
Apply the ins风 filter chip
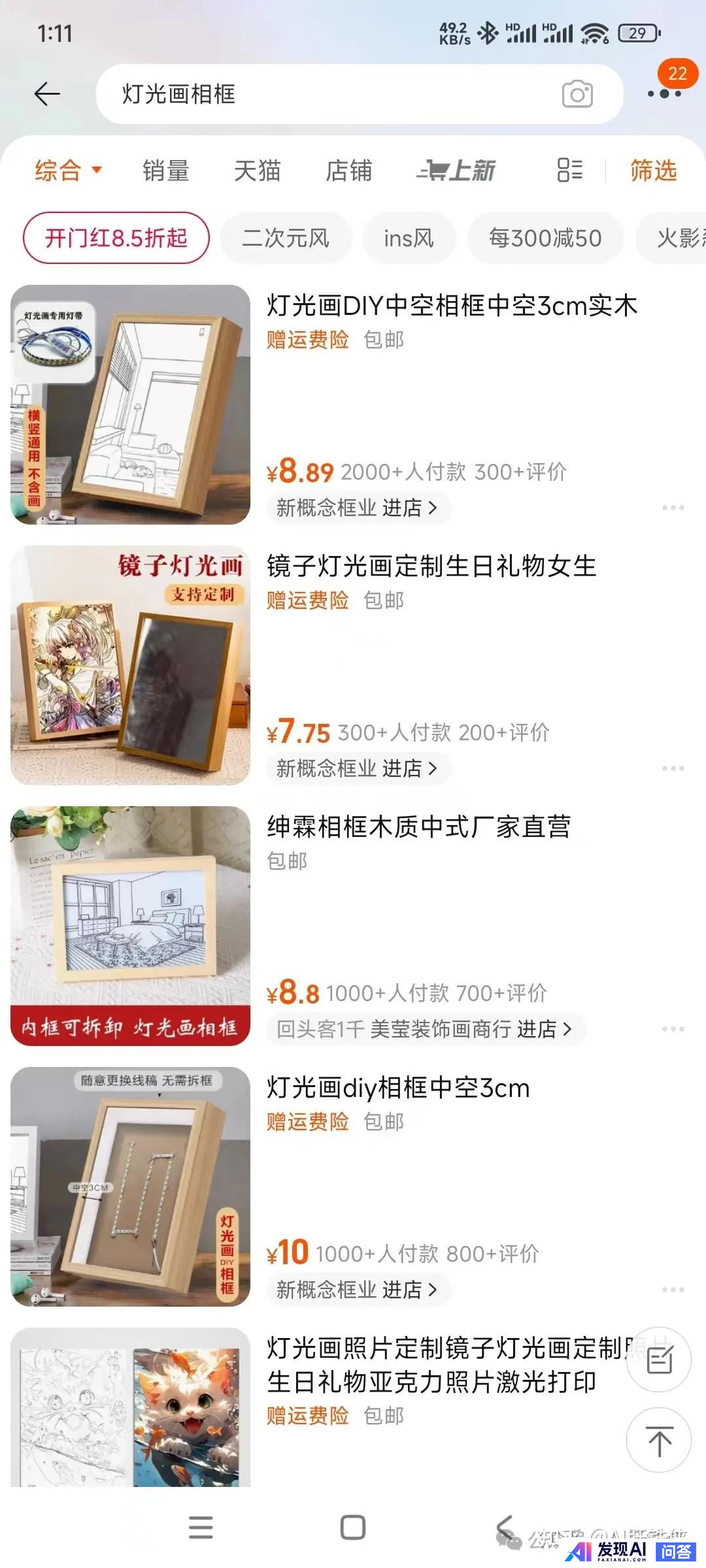pos(409,238)
